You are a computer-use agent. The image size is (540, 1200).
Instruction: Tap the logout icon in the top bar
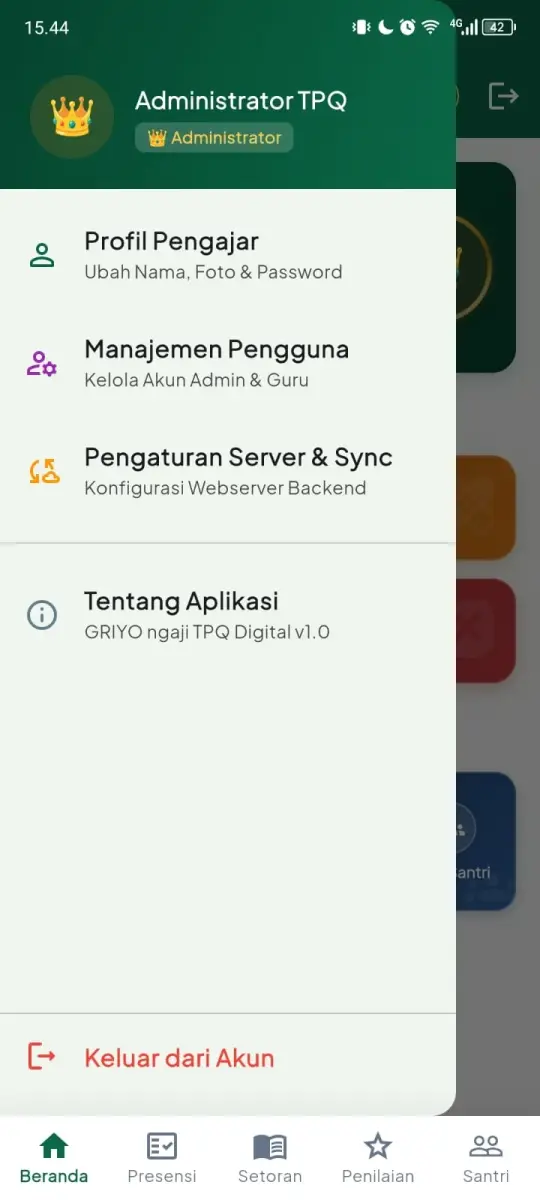coord(503,96)
